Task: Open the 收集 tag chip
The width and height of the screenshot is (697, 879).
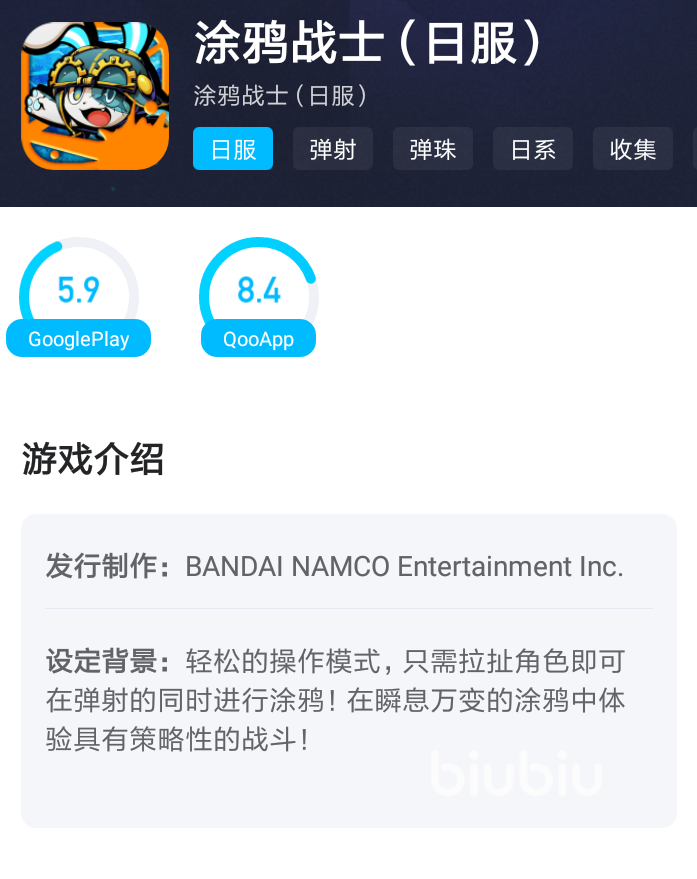Action: click(x=633, y=149)
